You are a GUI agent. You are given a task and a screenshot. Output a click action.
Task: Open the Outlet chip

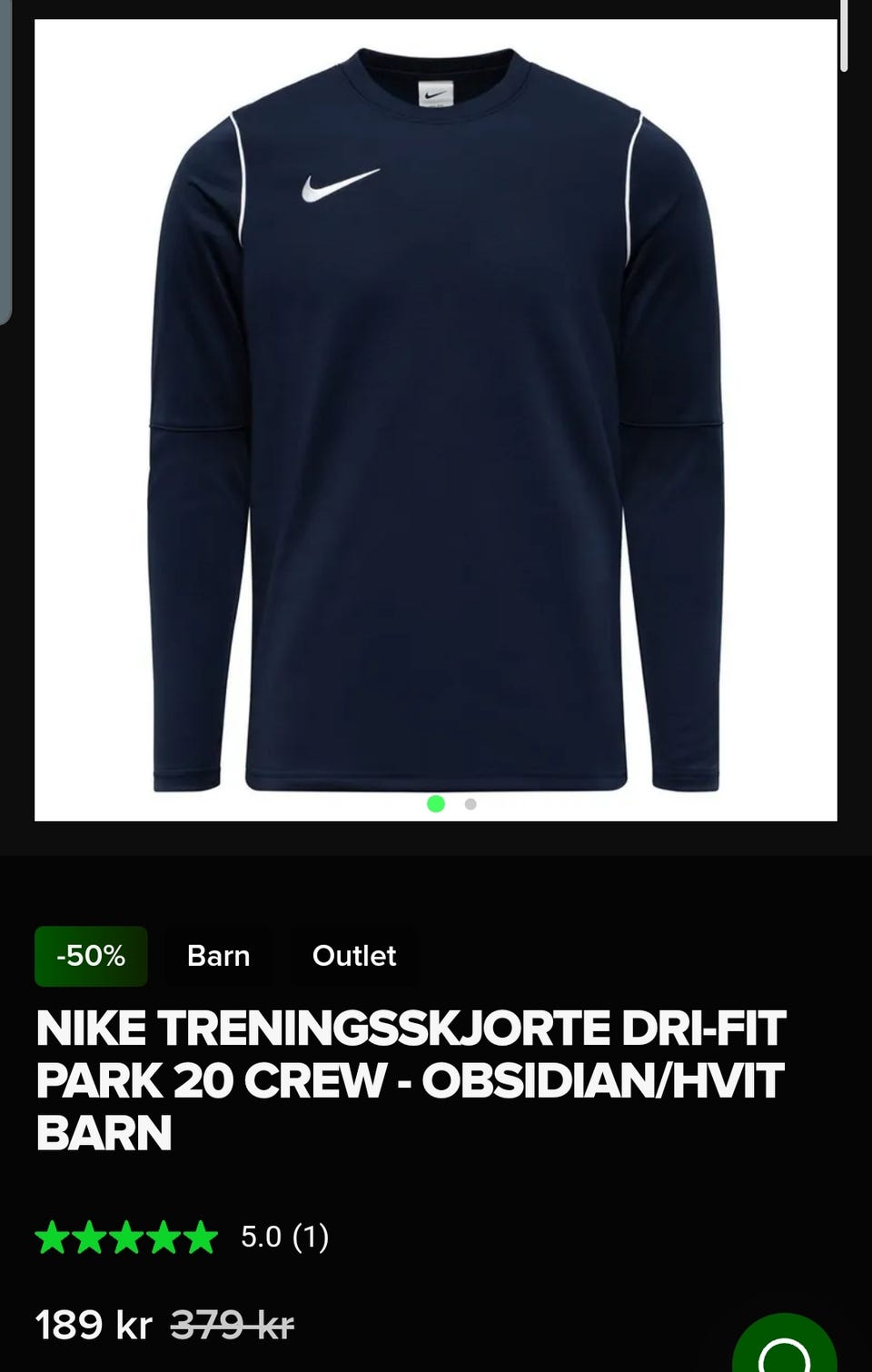click(x=354, y=956)
